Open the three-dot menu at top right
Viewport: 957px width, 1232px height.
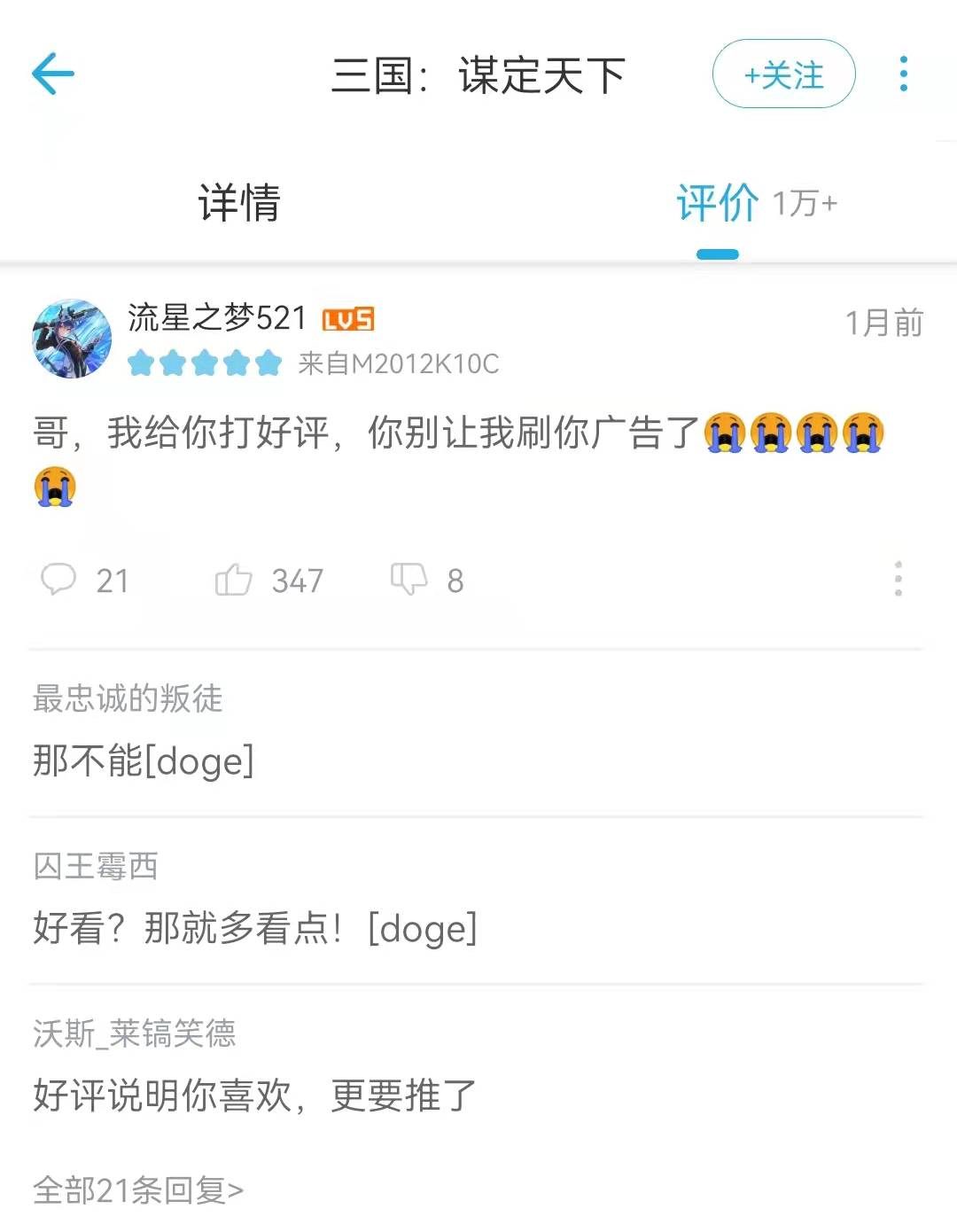coord(903,74)
